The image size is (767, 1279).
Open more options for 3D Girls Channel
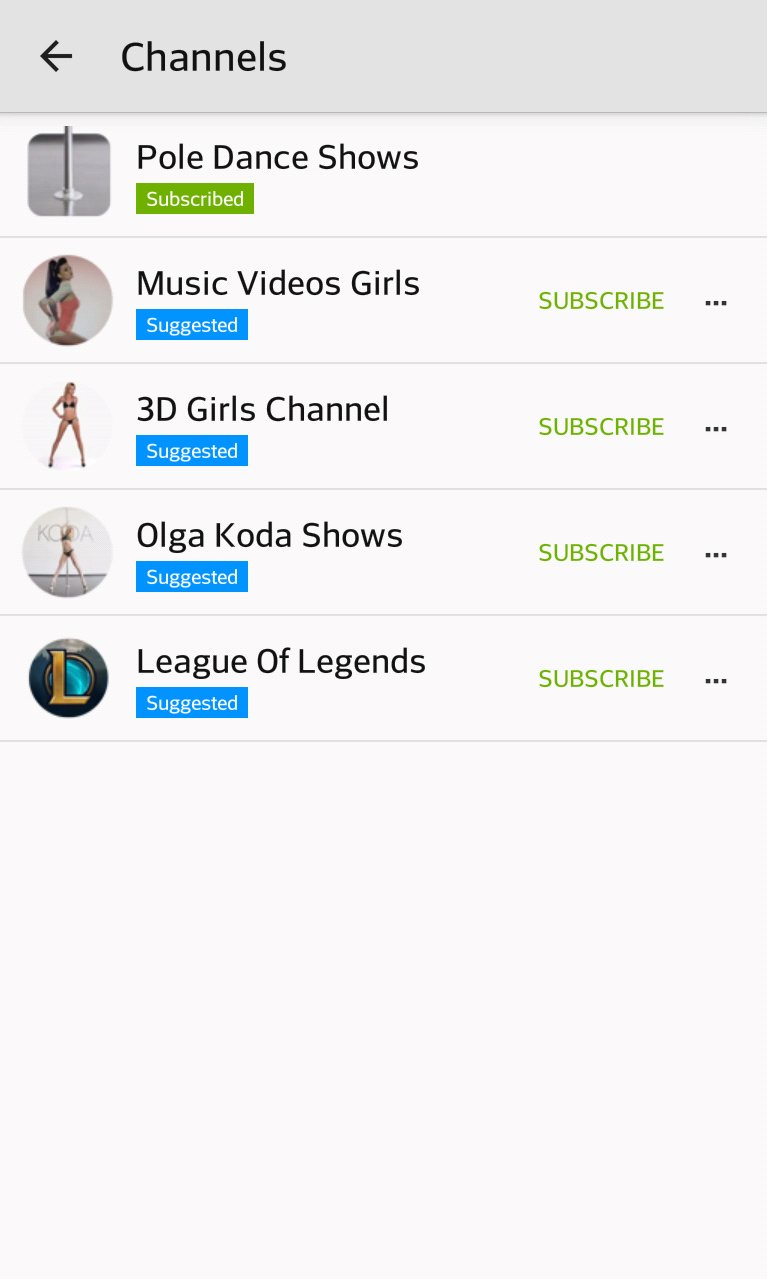click(716, 428)
